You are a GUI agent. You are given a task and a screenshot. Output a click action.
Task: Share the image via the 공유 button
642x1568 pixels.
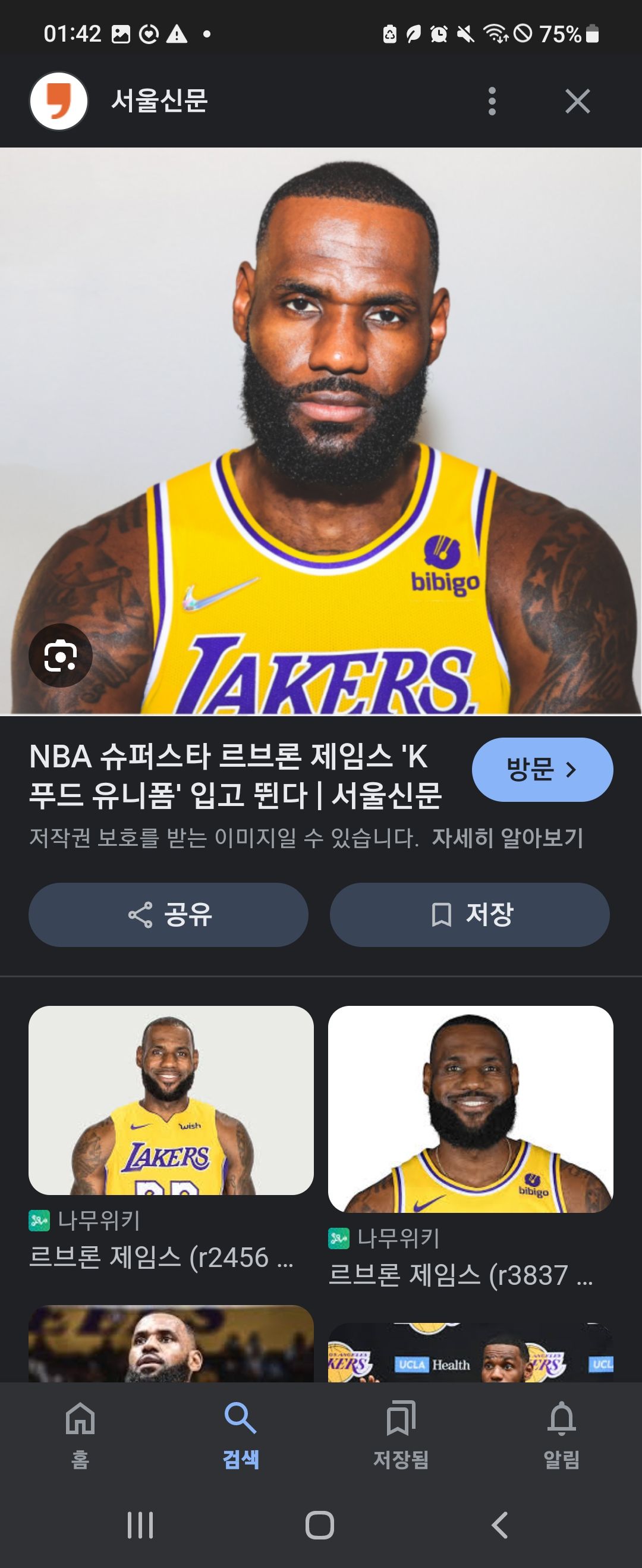pyautogui.click(x=169, y=914)
